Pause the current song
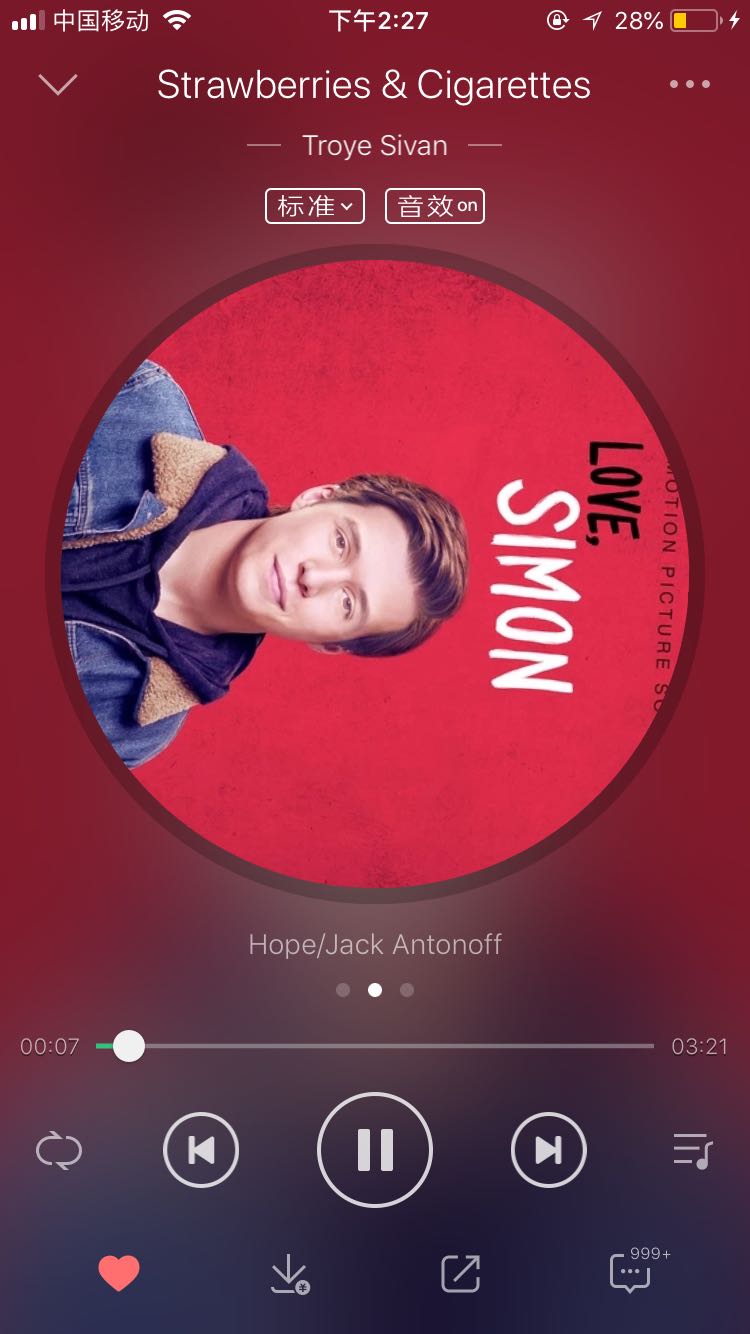 coord(375,1150)
